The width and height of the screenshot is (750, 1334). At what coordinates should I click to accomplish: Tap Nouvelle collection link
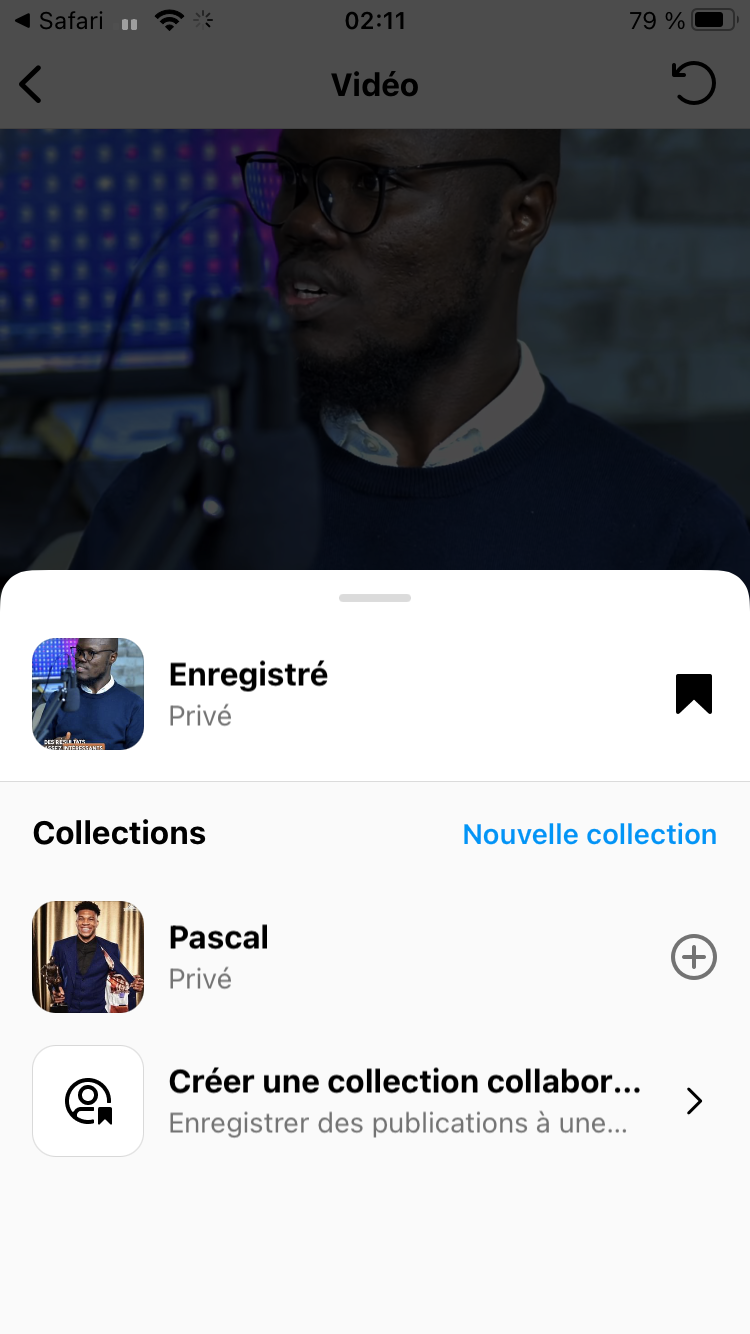click(x=589, y=834)
